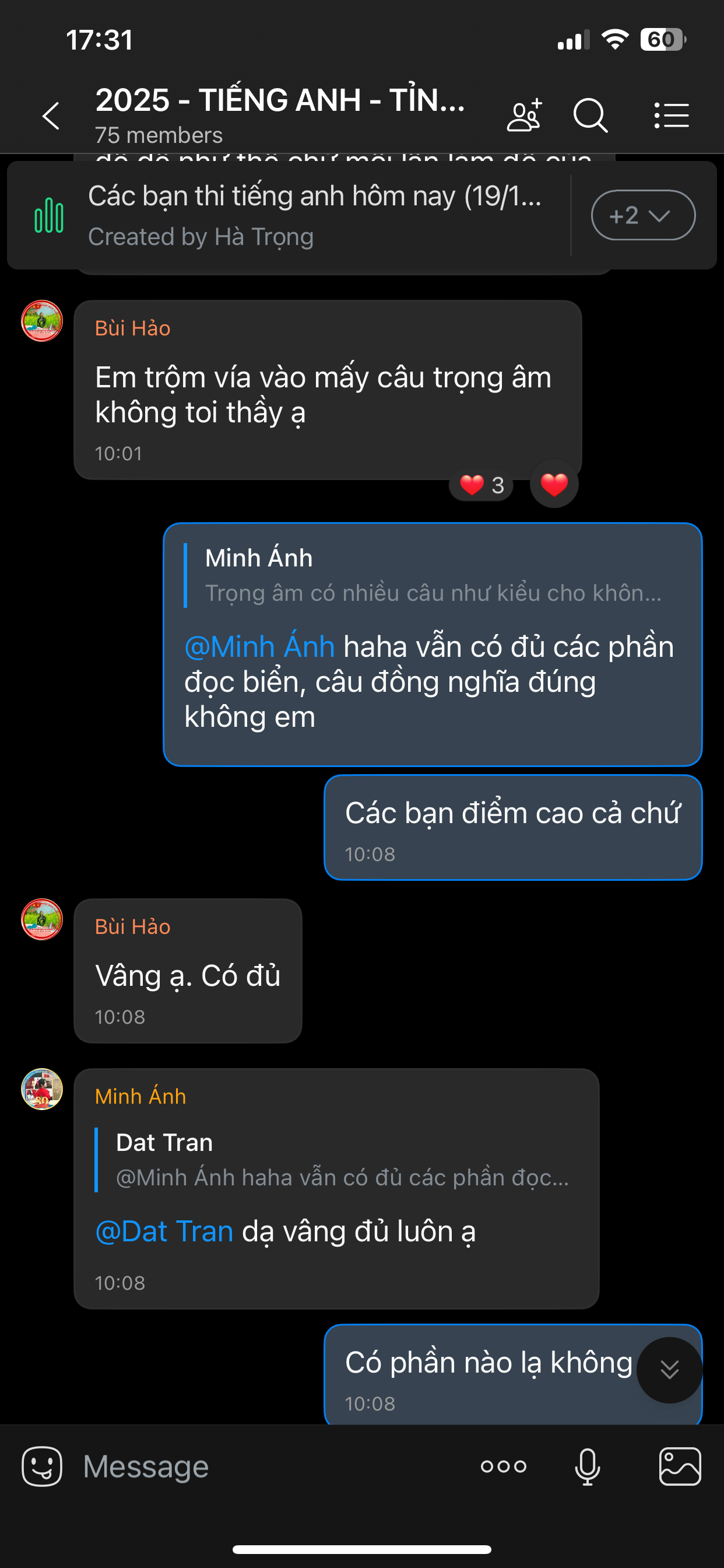Viewport: 724px width, 1568px height.
Task: Expand the +2 pinned items
Action: [642, 215]
